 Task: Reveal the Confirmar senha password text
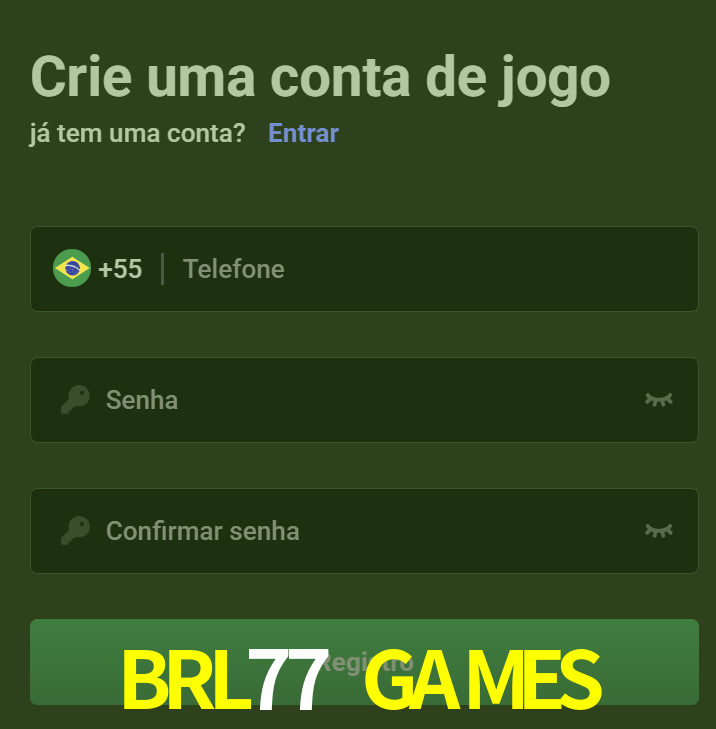pos(658,531)
